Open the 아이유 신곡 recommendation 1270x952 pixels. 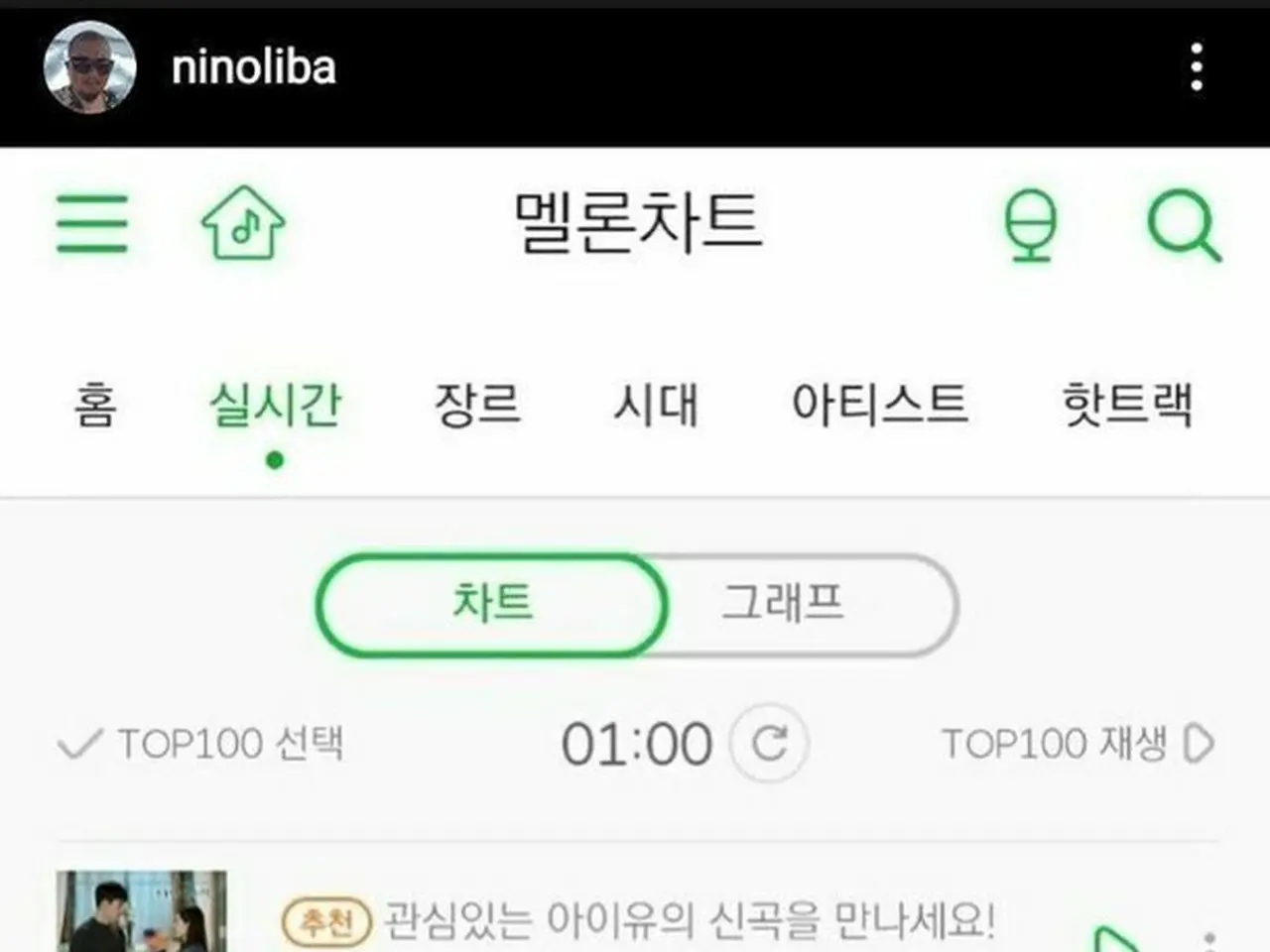(688, 922)
